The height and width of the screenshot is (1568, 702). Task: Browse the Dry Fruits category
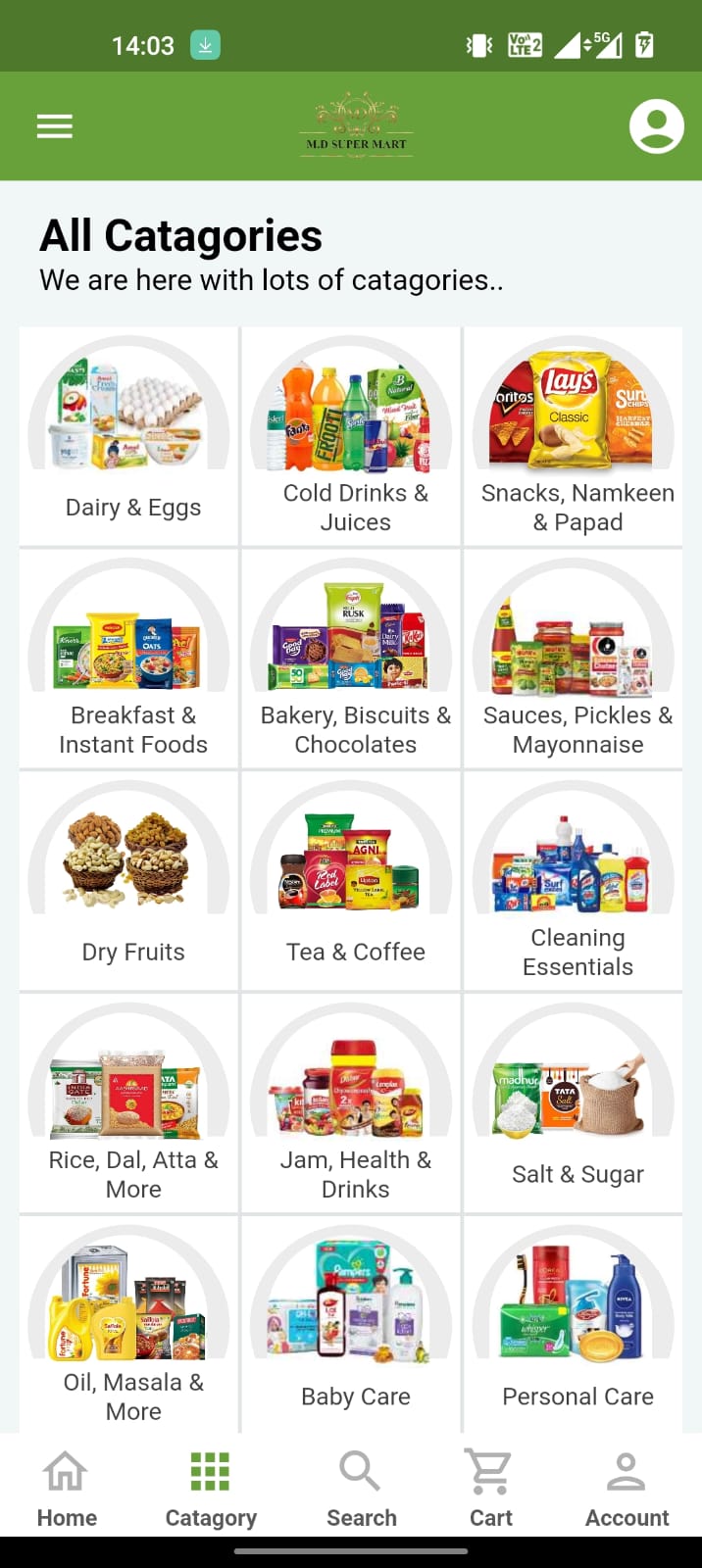[x=129, y=881]
